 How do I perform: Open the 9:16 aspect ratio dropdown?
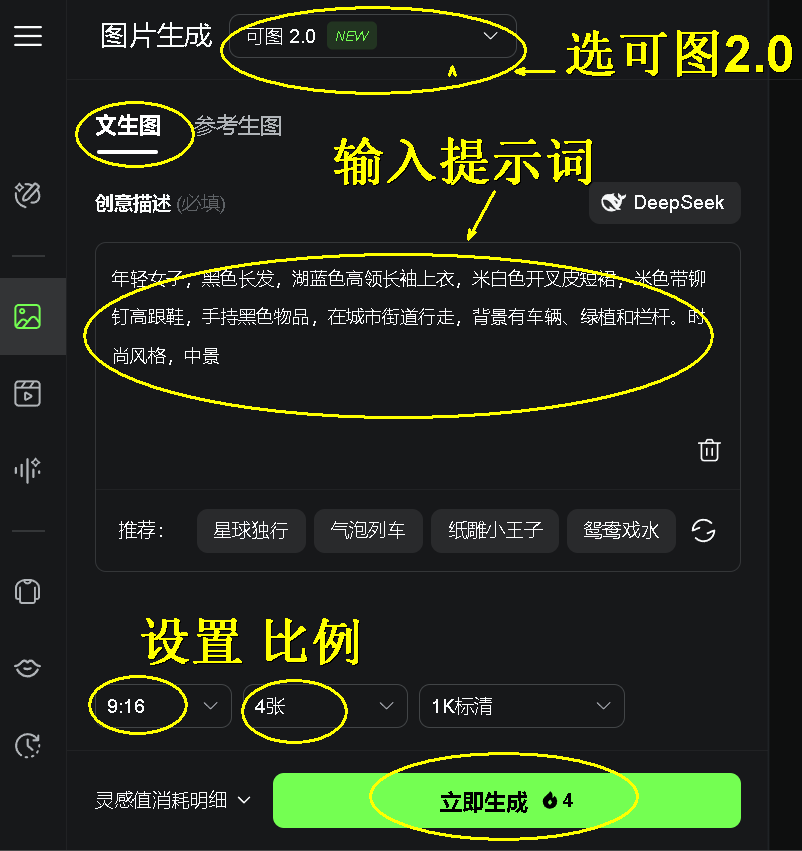(x=160, y=706)
